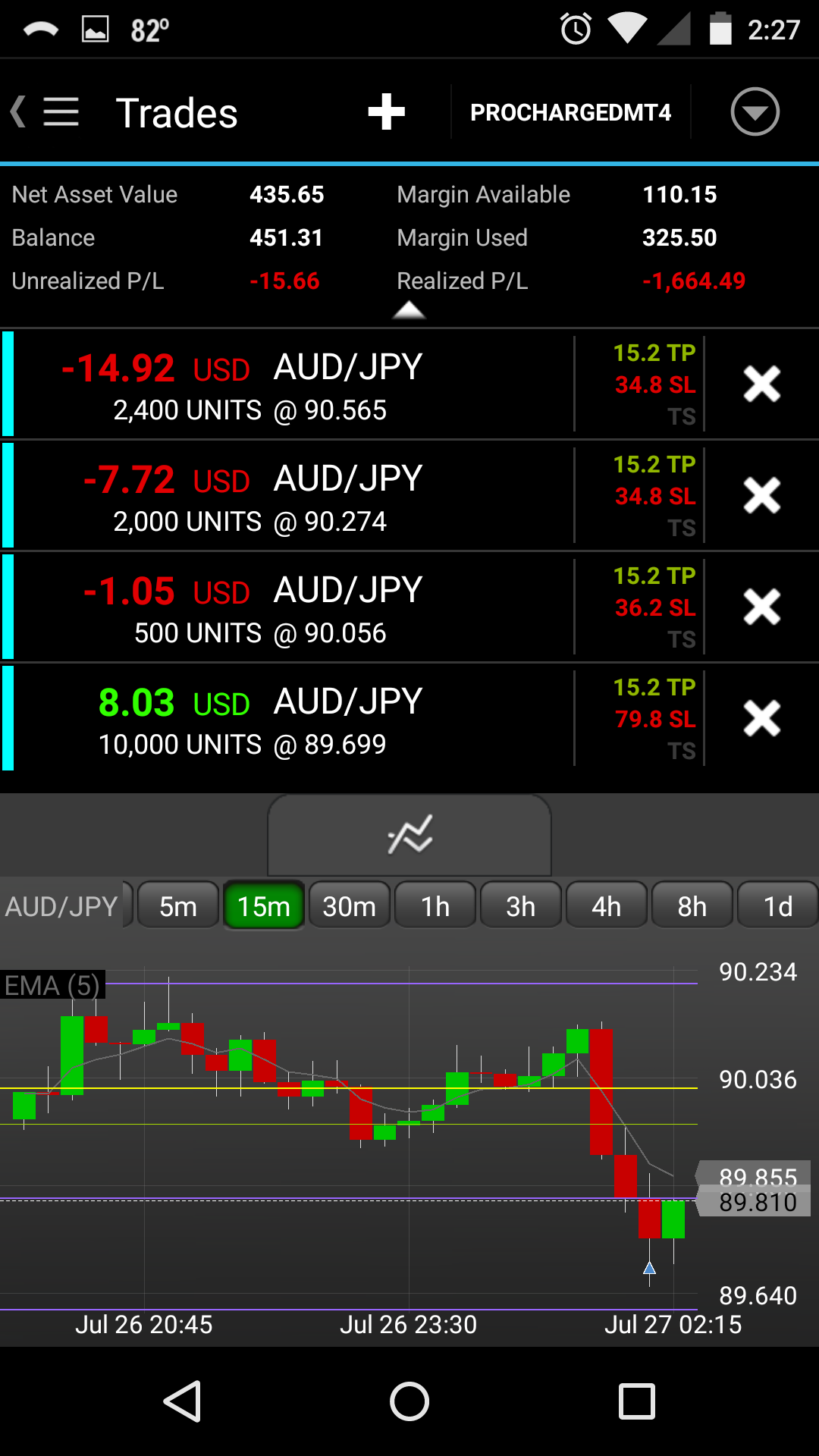819x1456 pixels.
Task: Collapse the account summary panel
Action: [x=409, y=310]
